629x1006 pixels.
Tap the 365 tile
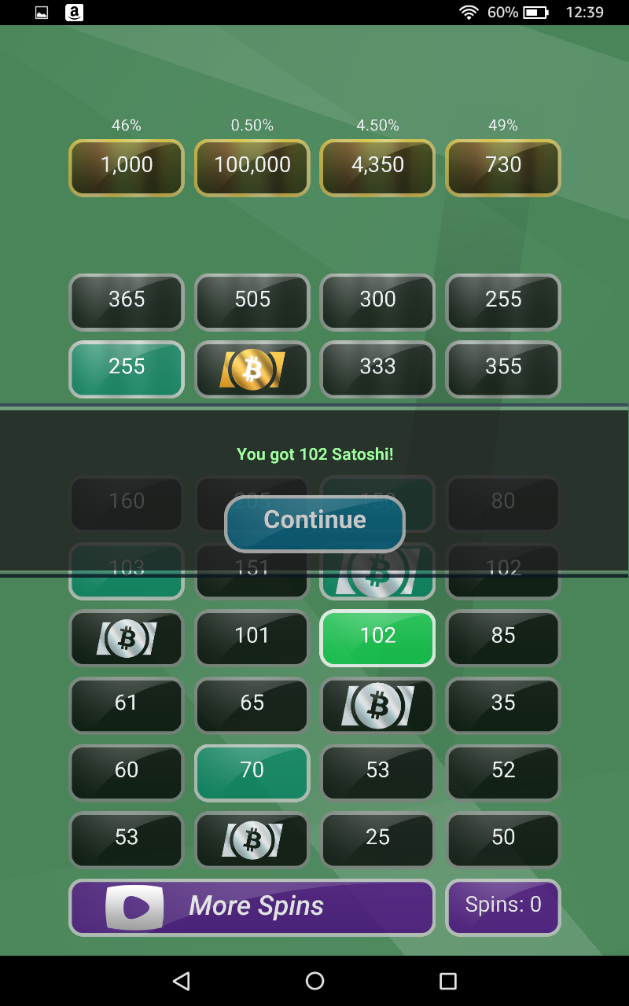click(x=126, y=301)
